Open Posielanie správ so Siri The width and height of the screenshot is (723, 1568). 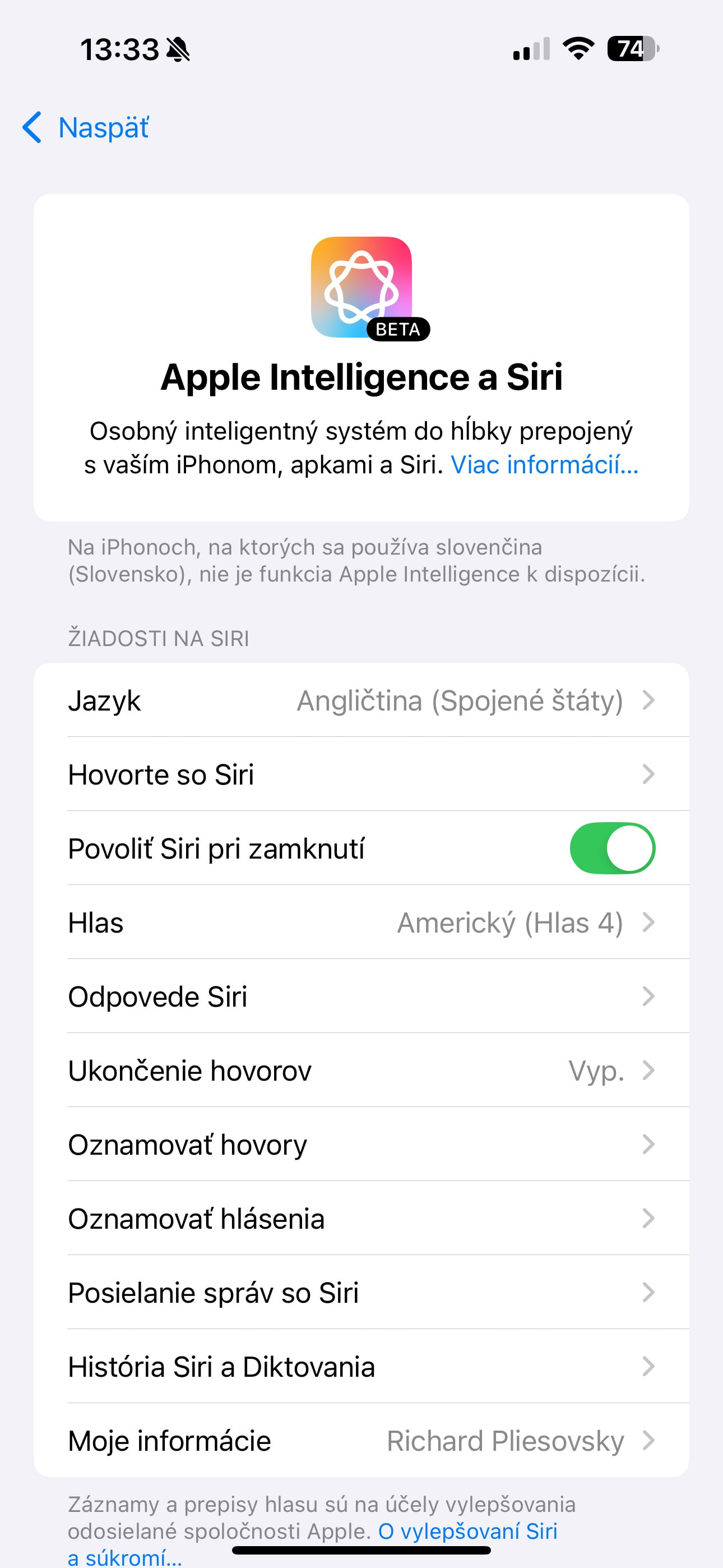pos(361,1292)
